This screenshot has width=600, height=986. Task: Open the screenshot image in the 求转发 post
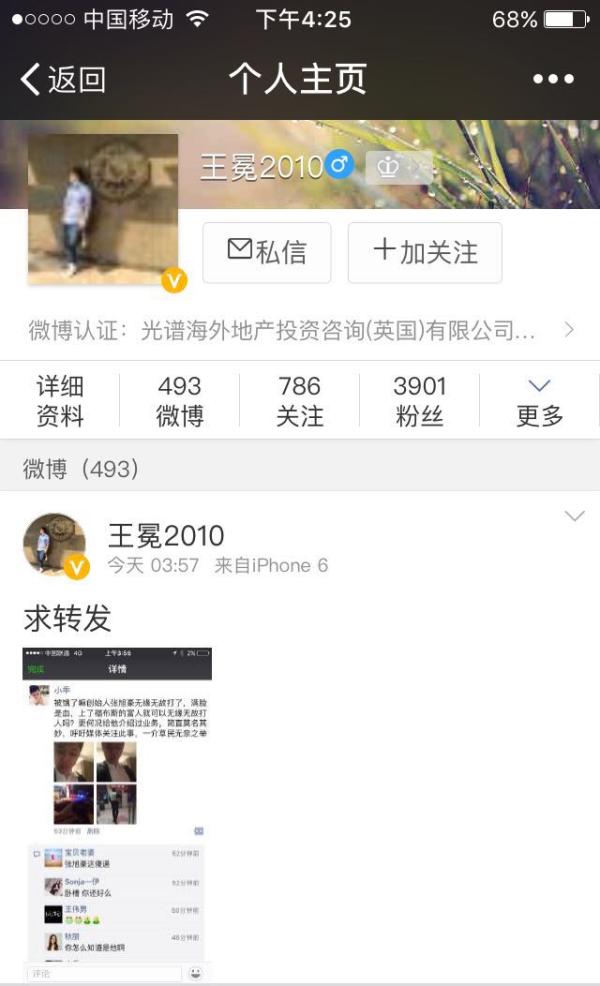point(117,814)
